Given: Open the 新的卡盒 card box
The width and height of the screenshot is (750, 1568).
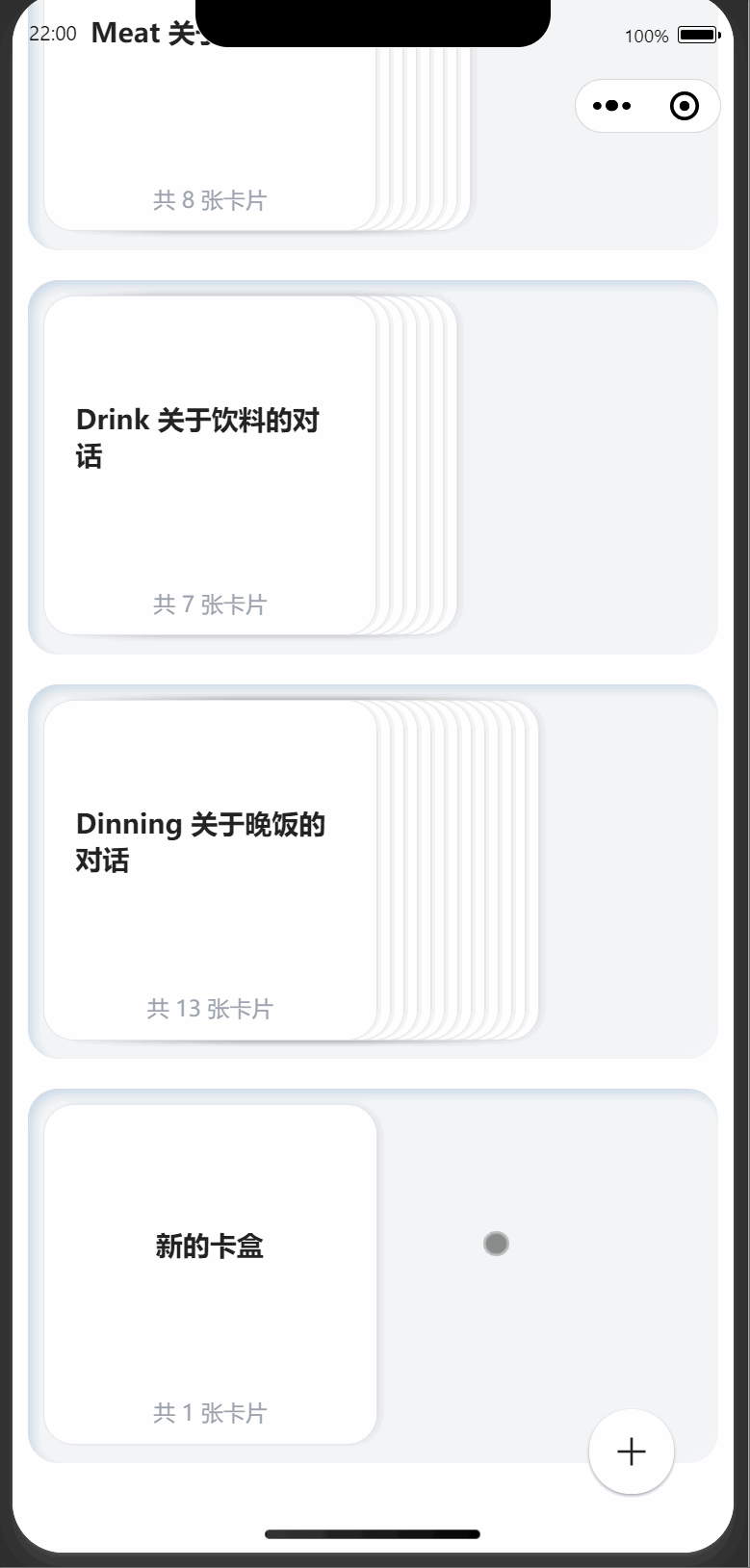Looking at the screenshot, I should click(x=210, y=1273).
